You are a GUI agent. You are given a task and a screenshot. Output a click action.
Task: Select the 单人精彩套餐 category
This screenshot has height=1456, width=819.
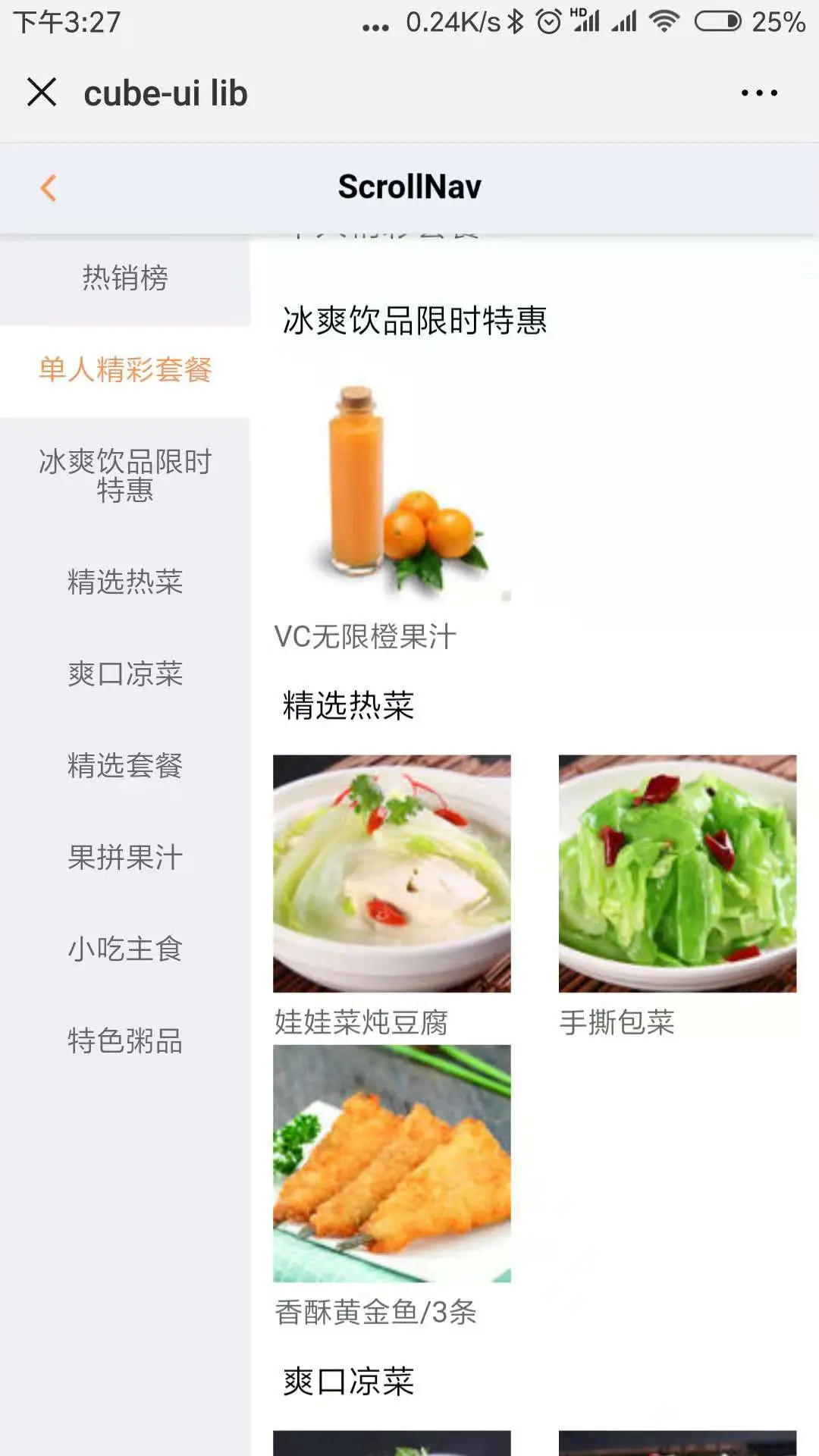coord(125,370)
